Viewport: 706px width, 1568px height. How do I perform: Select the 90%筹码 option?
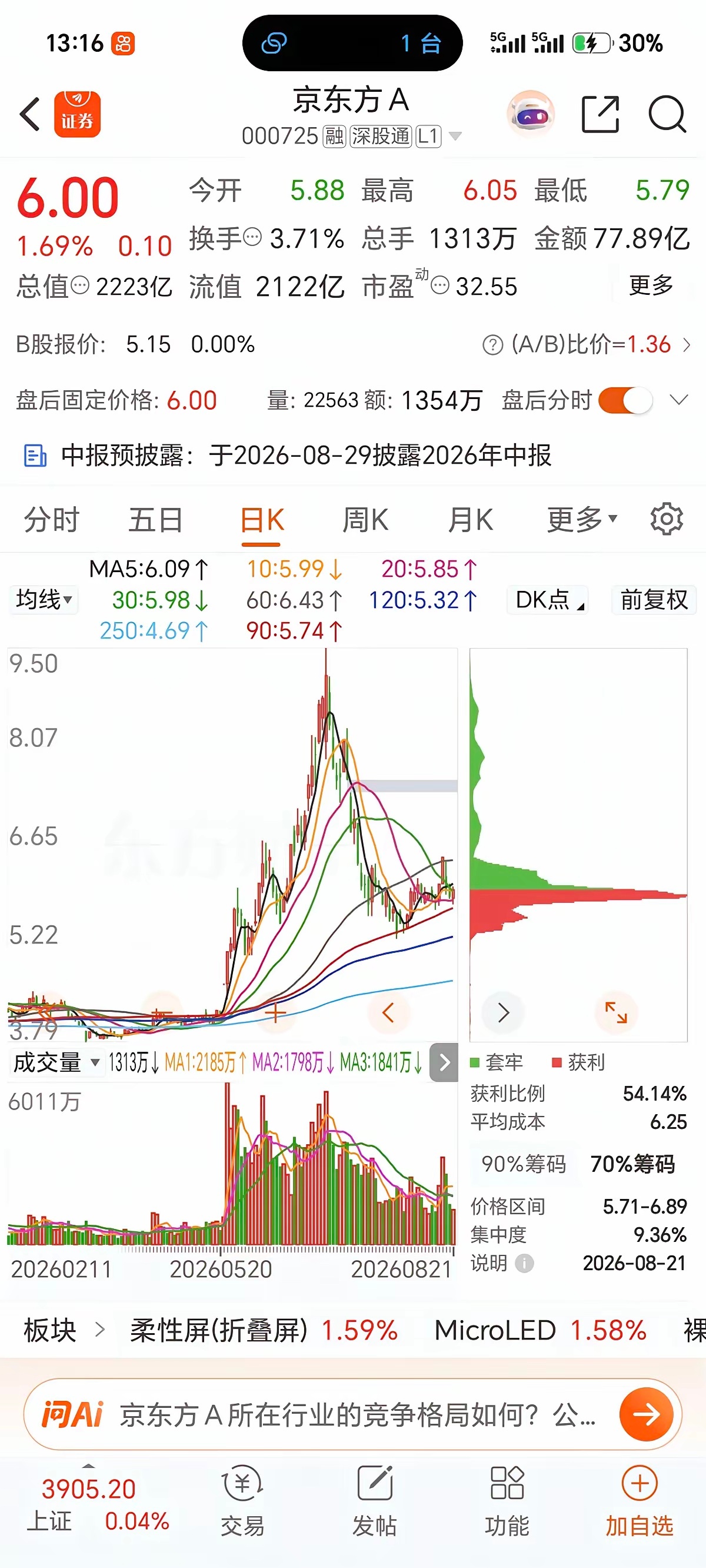click(524, 1164)
